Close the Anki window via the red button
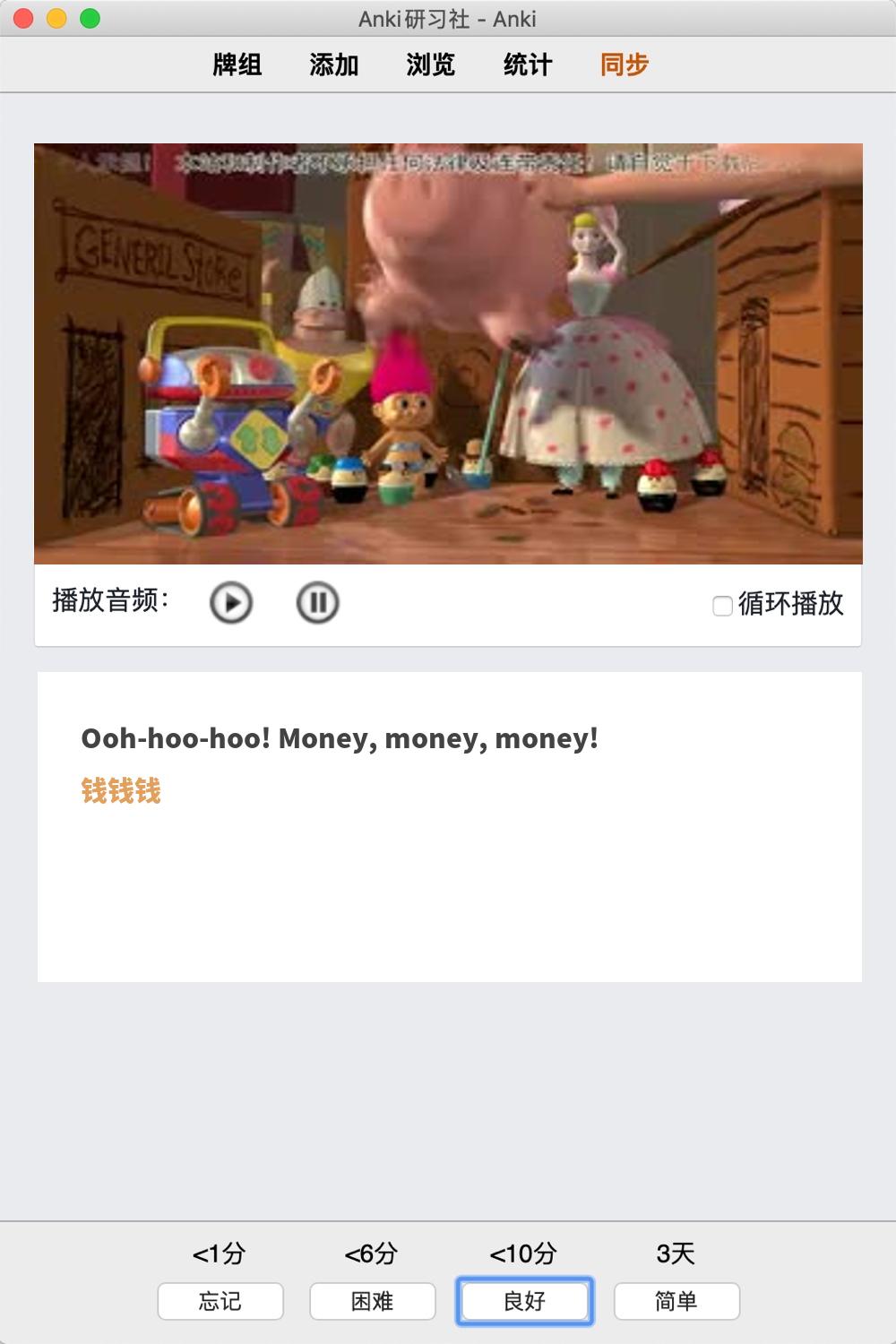 tap(24, 18)
